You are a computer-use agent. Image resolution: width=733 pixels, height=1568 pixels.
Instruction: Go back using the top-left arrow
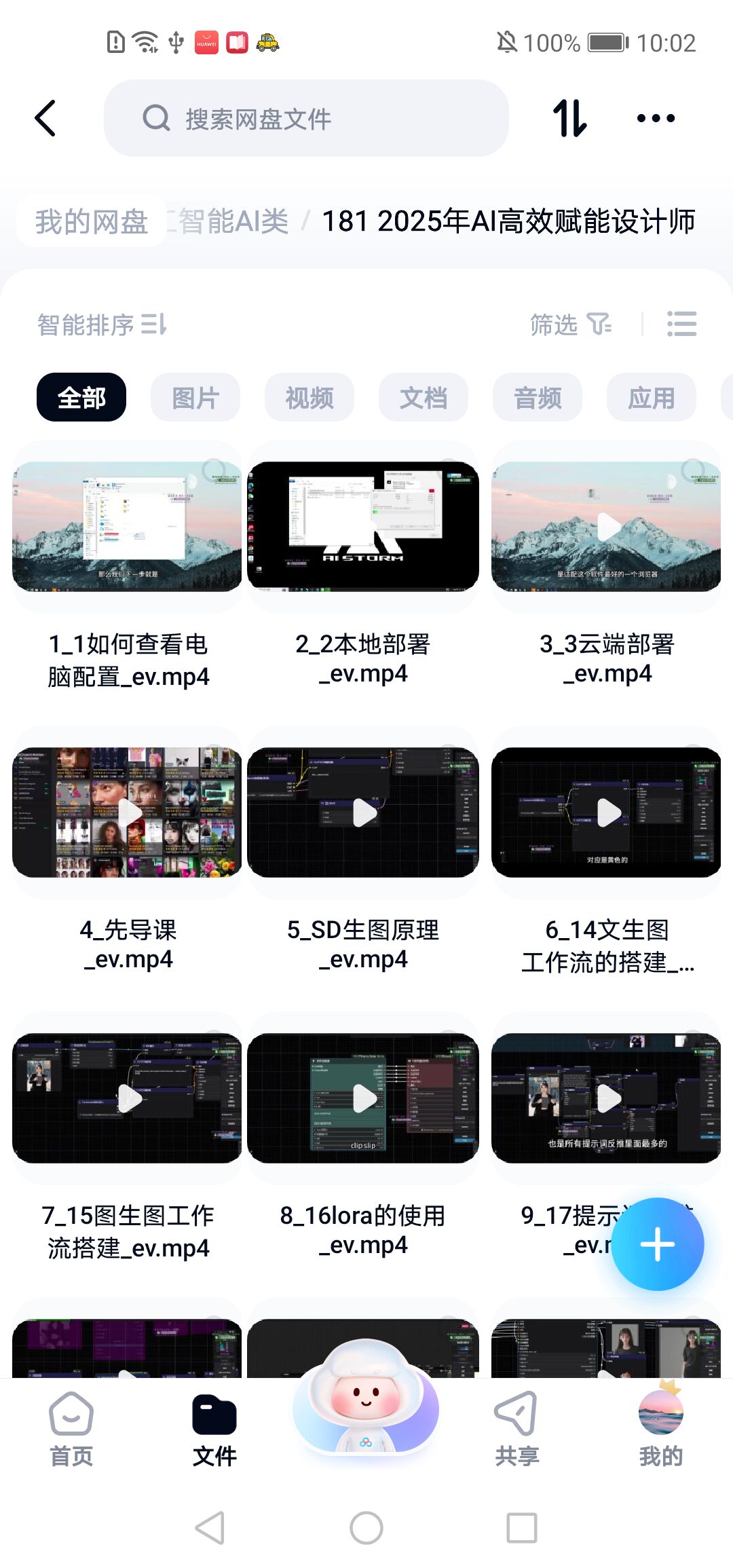point(45,118)
